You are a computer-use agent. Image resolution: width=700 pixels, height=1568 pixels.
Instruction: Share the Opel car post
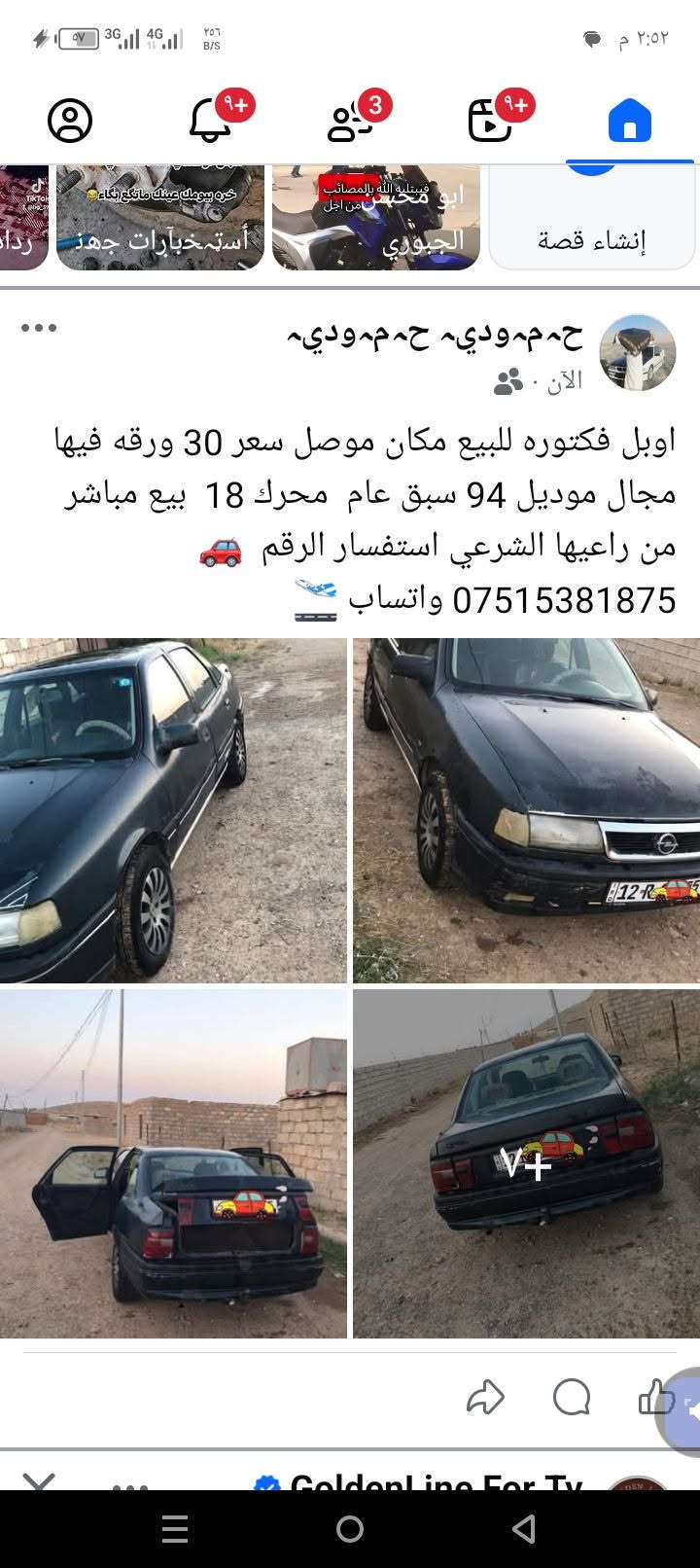(485, 1398)
